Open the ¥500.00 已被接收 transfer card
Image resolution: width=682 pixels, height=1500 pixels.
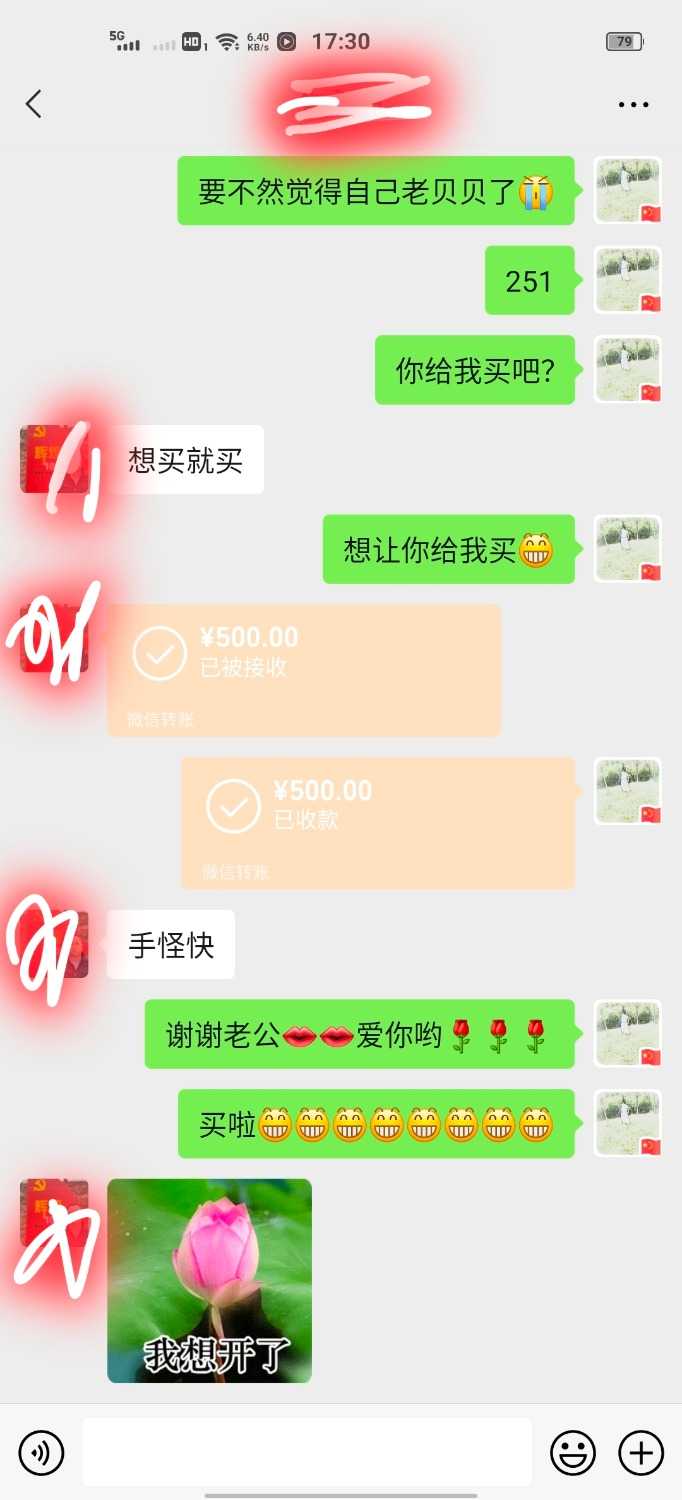click(x=304, y=669)
